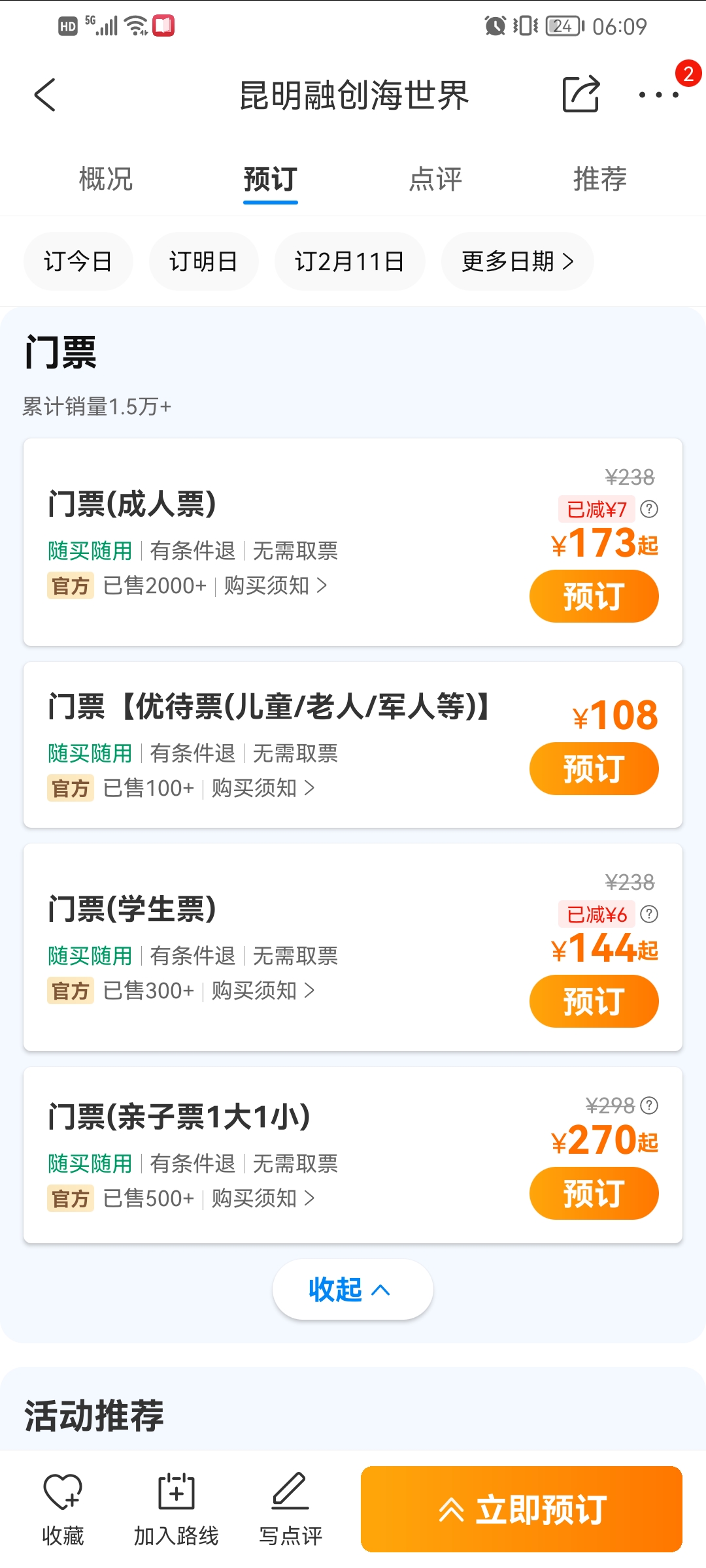Tap the 立即预订 button
Viewport: 706px width, 1568px height.
pos(522,1509)
